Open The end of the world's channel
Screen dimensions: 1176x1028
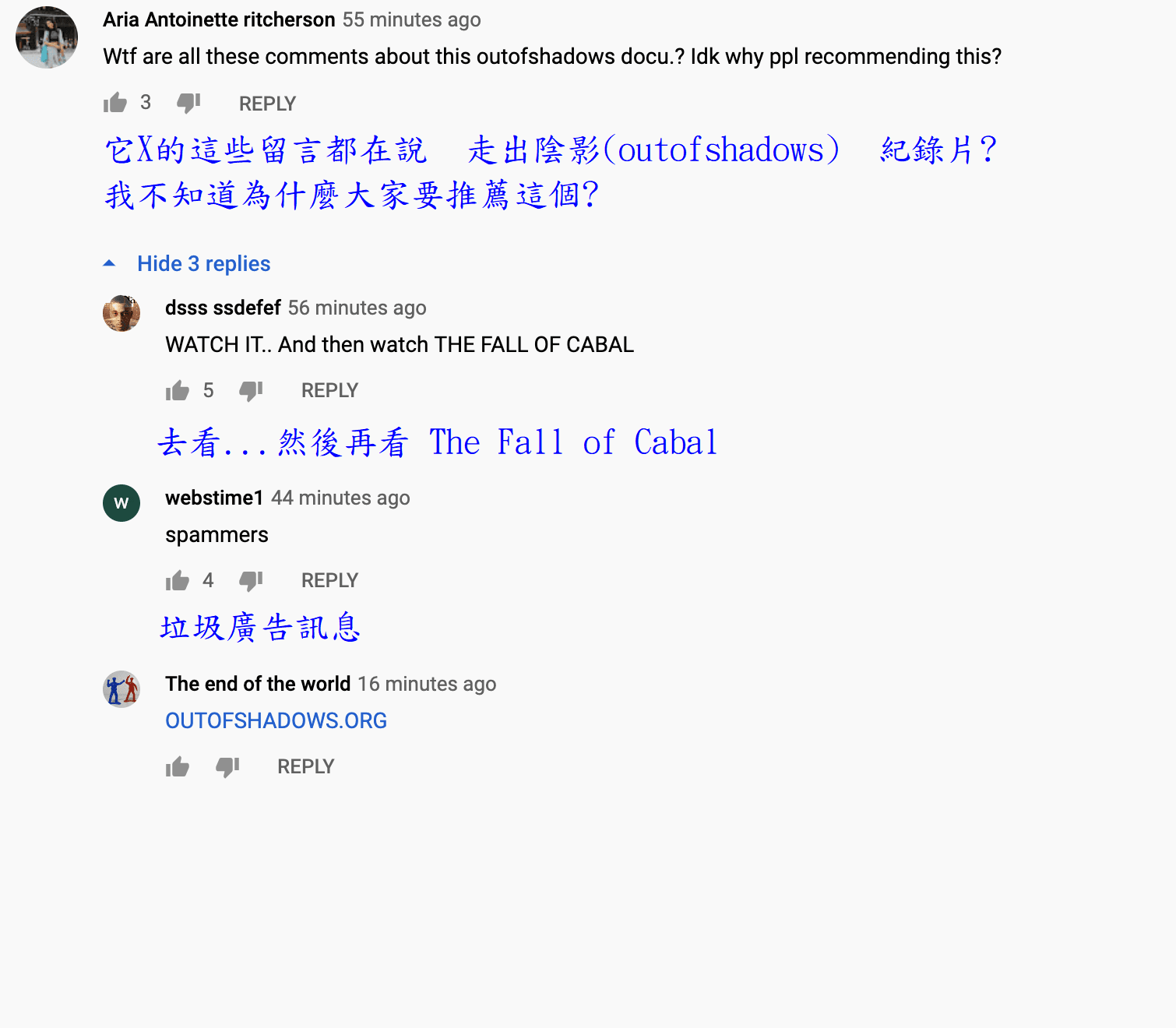click(258, 684)
